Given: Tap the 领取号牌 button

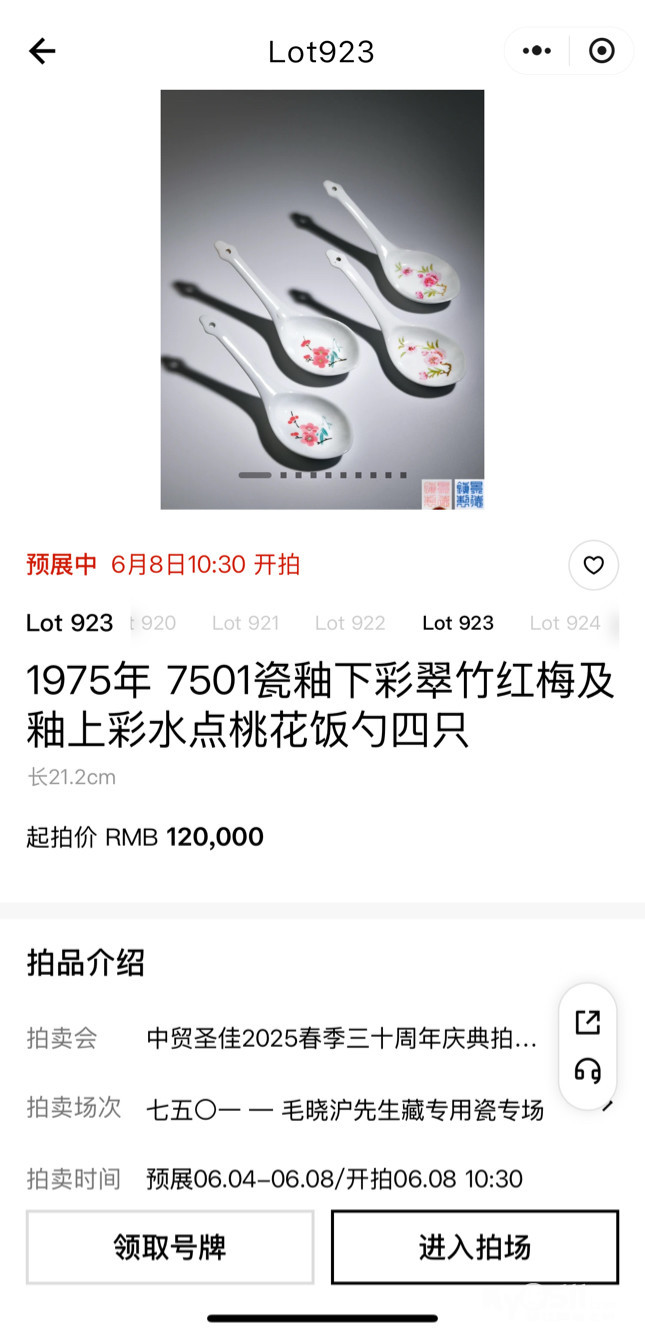Looking at the screenshot, I should (x=170, y=1247).
